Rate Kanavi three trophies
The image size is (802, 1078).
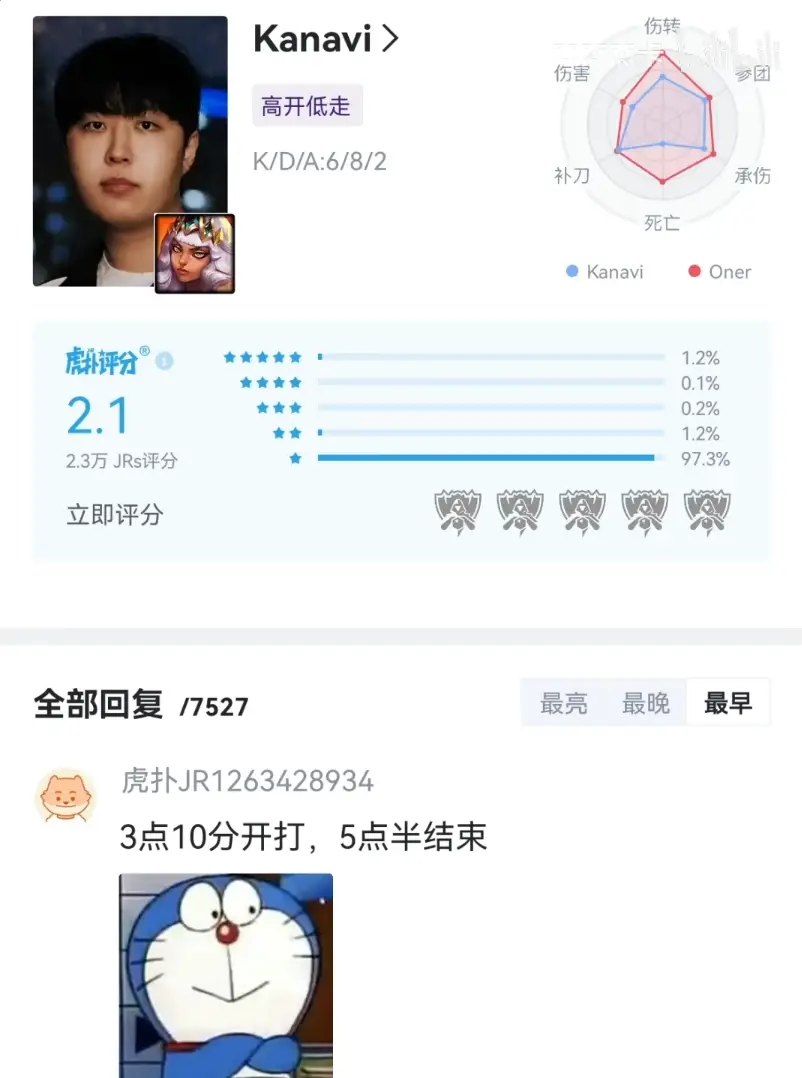[x=582, y=513]
